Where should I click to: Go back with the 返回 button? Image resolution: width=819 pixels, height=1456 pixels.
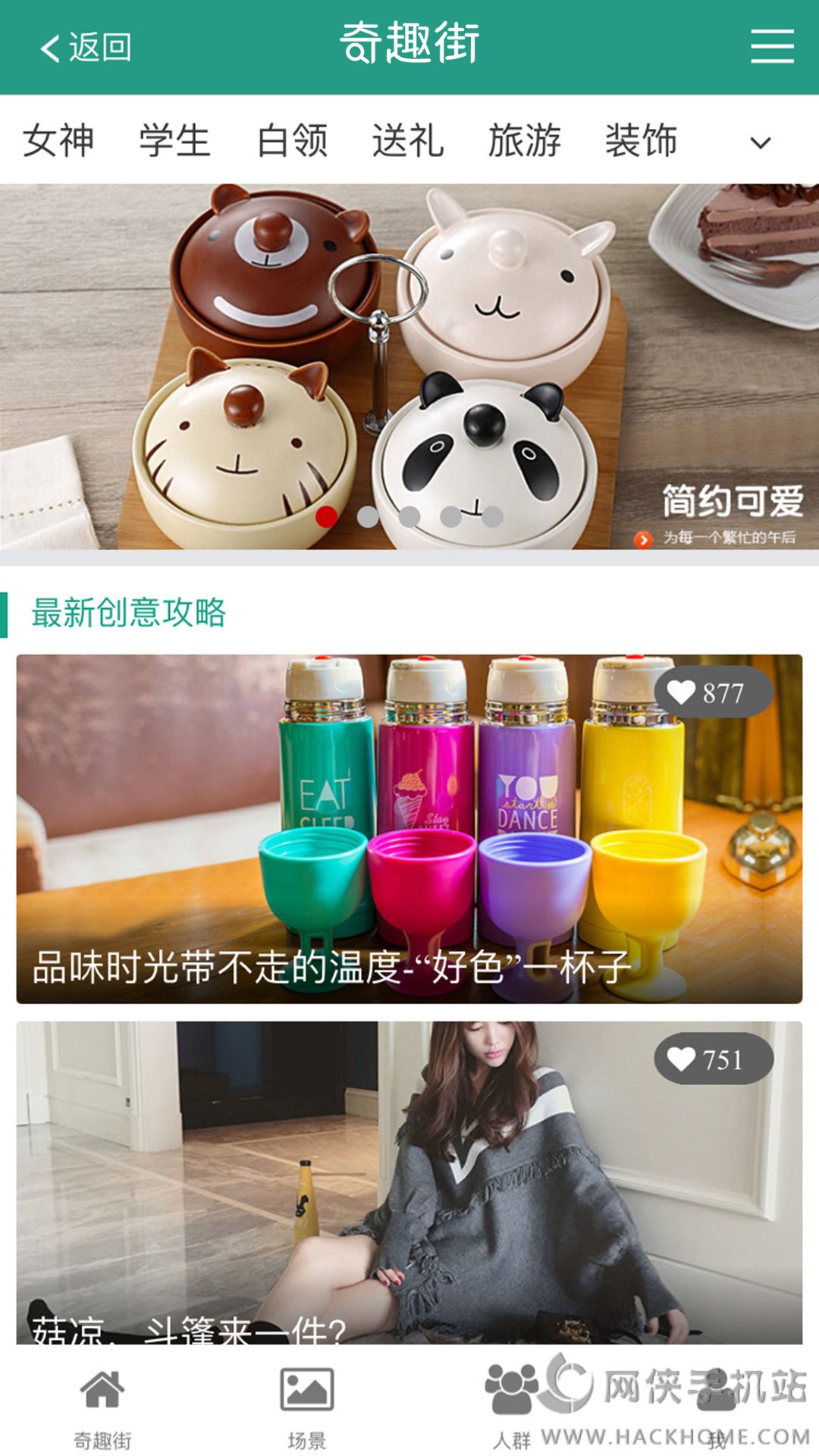(x=85, y=47)
